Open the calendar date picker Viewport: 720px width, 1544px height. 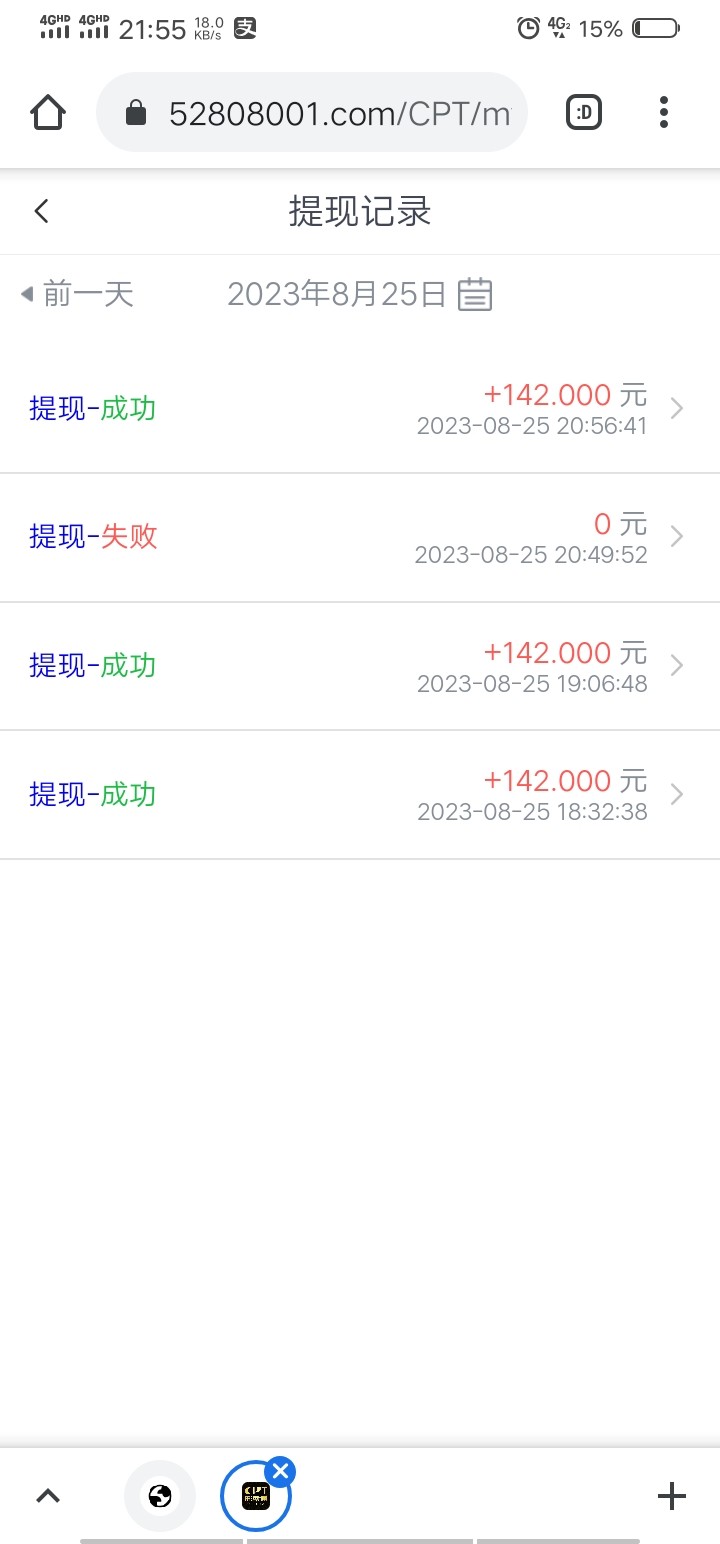(475, 294)
